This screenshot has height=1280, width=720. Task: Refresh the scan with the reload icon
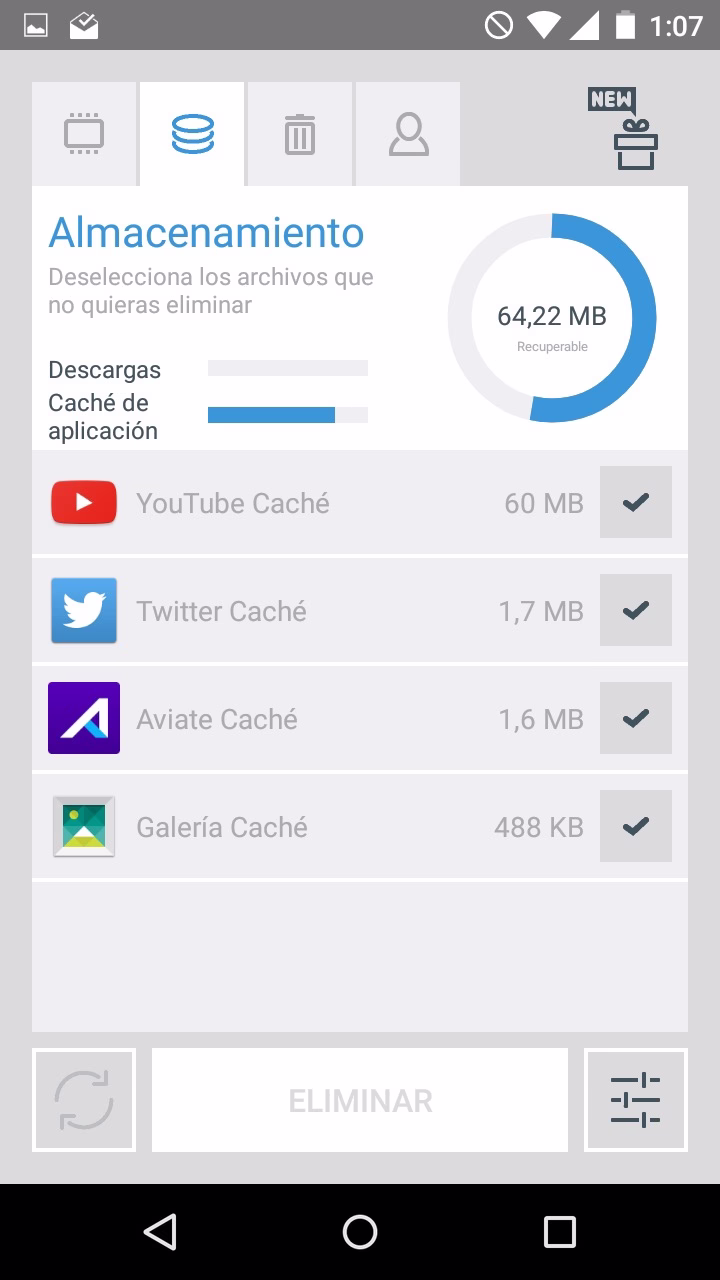click(x=84, y=1100)
